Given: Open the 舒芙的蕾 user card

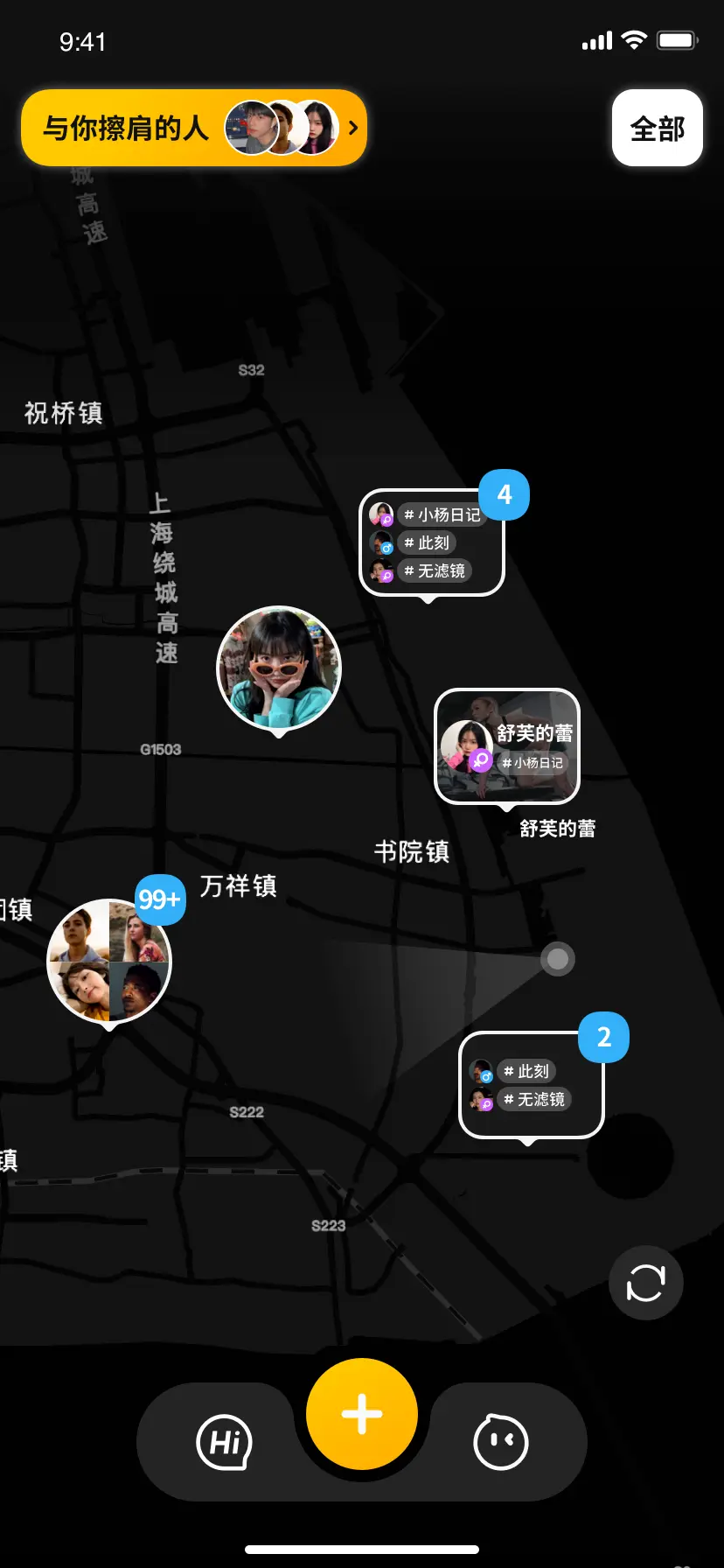Looking at the screenshot, I should pyautogui.click(x=507, y=746).
